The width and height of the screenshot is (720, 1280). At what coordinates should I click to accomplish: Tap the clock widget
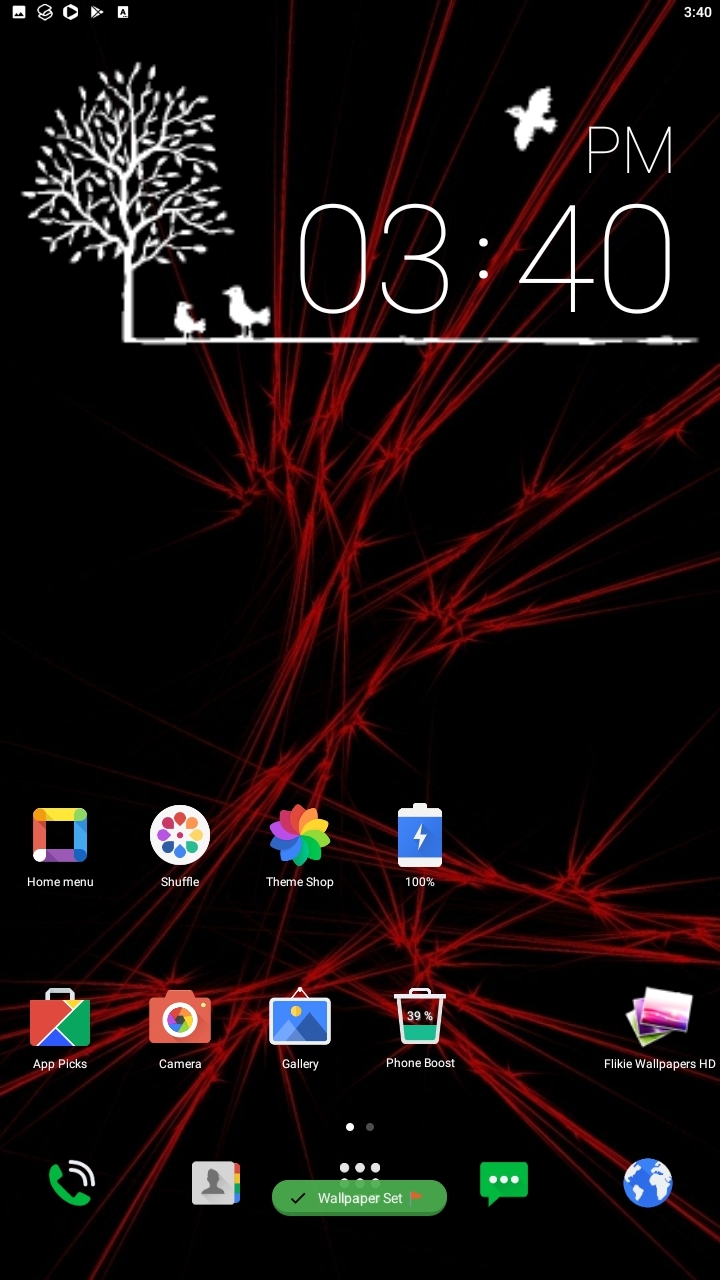click(485, 260)
